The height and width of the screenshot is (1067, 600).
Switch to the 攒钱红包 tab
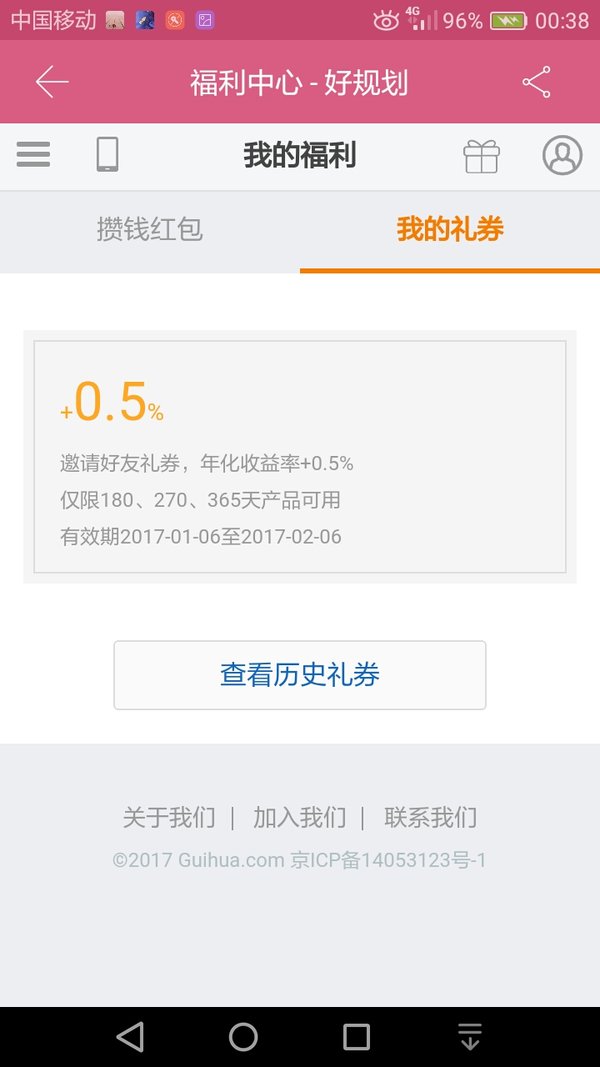(150, 231)
